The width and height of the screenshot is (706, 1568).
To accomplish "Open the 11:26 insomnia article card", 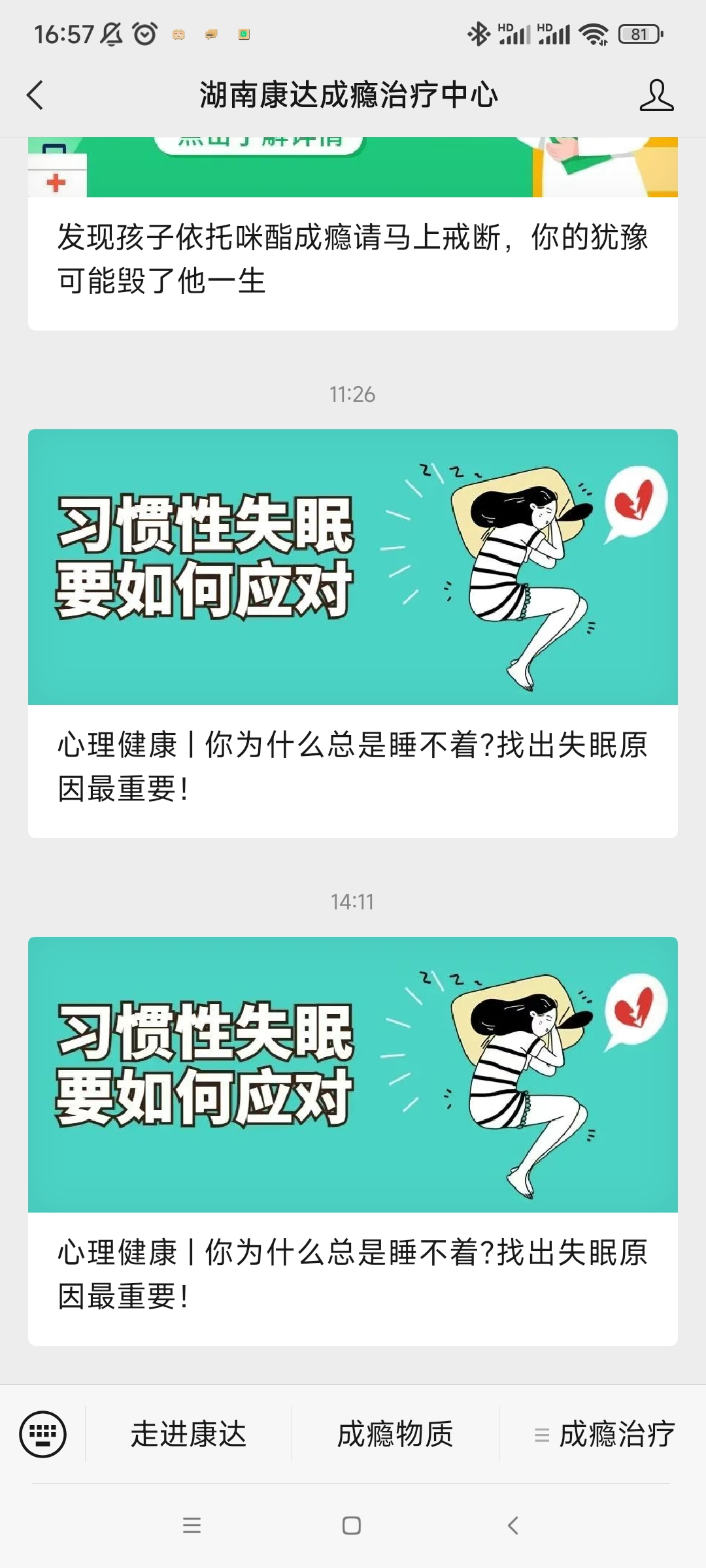I will [352, 632].
